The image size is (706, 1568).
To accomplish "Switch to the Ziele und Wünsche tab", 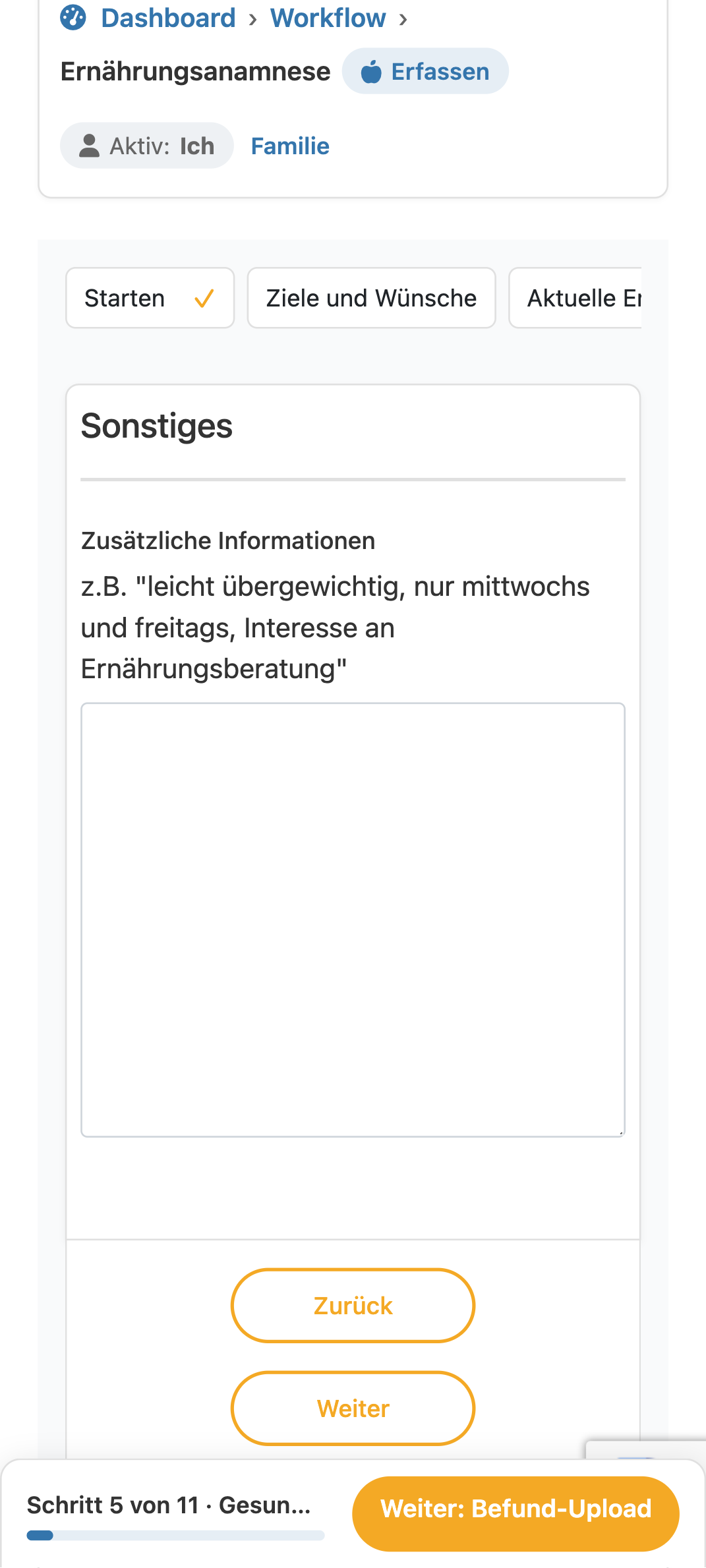I will point(372,298).
